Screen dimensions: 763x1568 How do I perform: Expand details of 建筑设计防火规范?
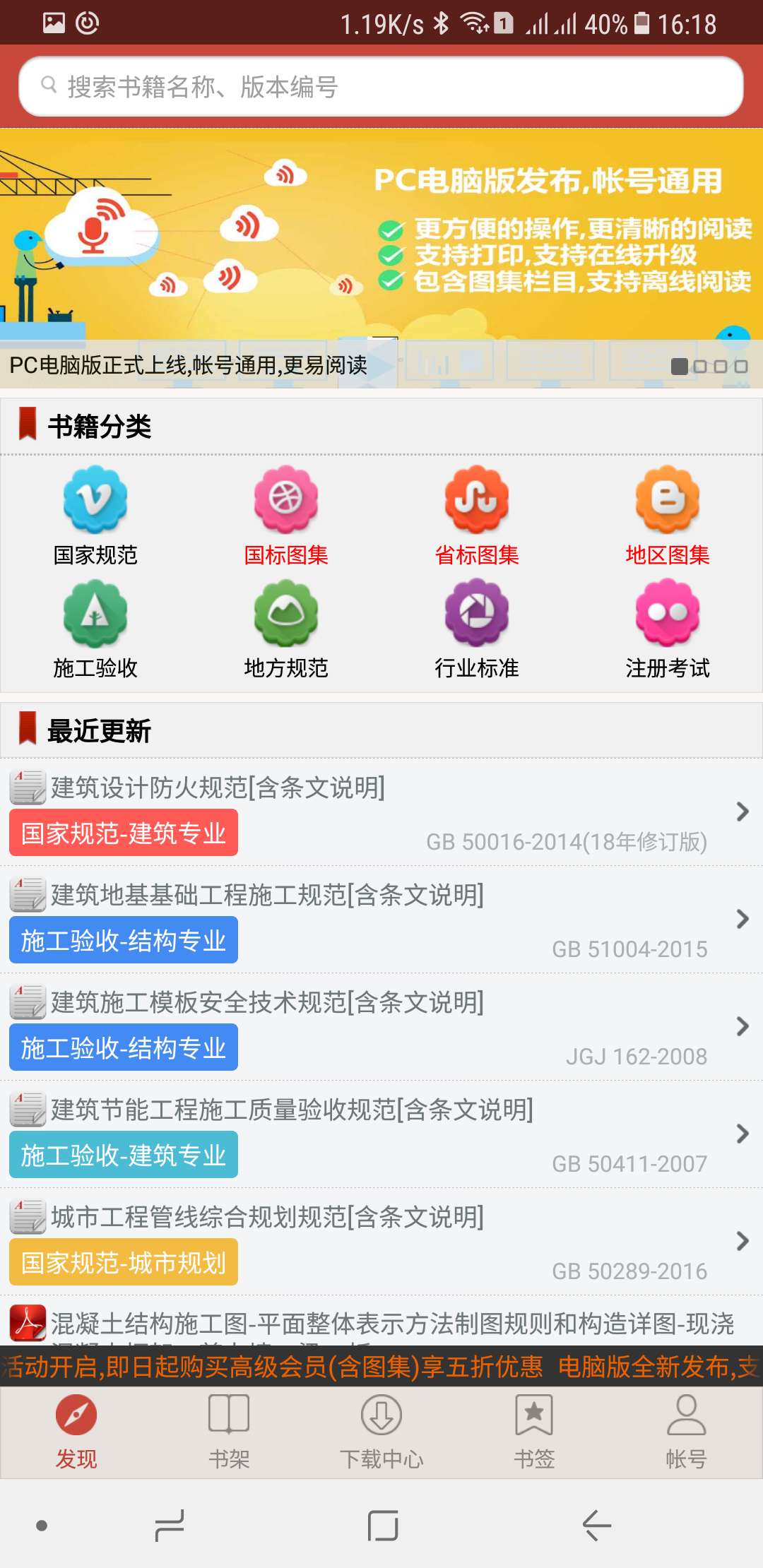point(740,812)
